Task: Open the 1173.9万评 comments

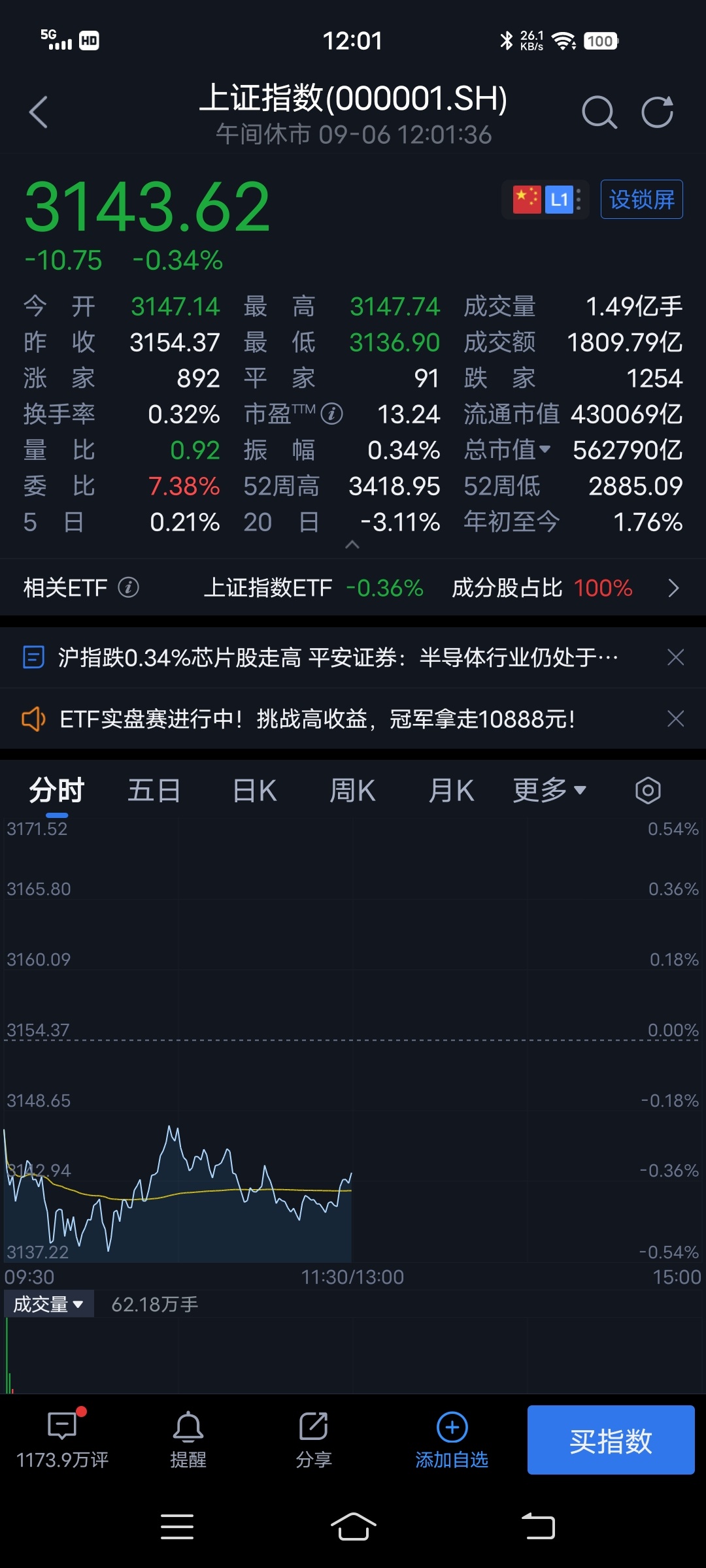Action: tap(63, 1441)
